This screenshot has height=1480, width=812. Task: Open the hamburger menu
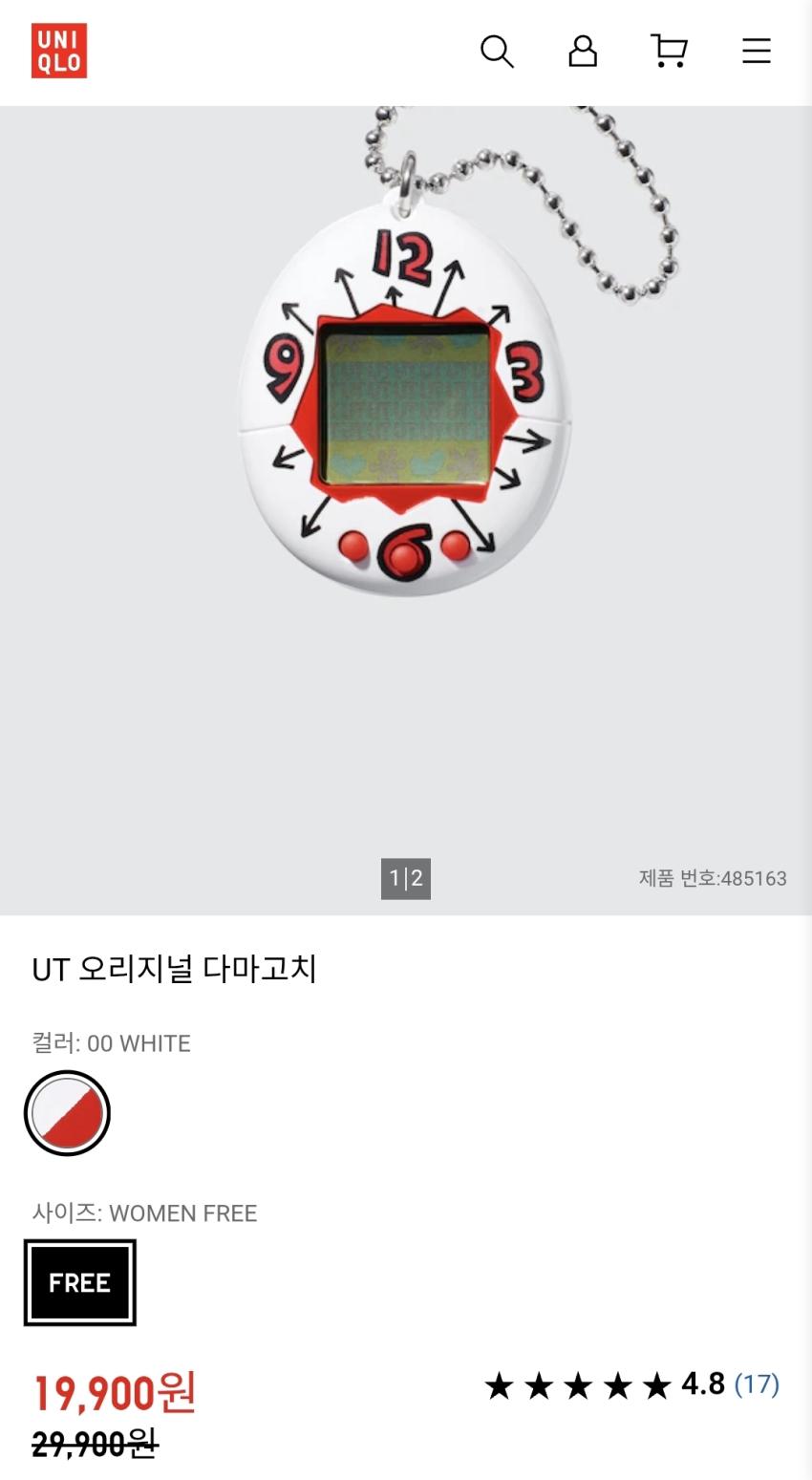pos(756,52)
